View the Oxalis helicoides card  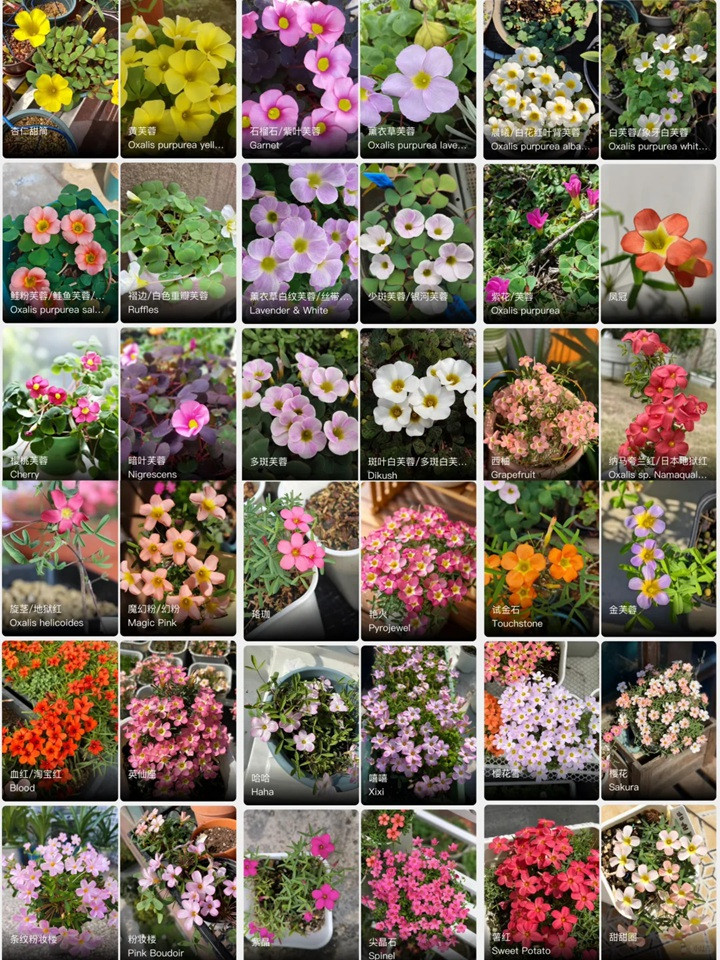click(x=59, y=558)
